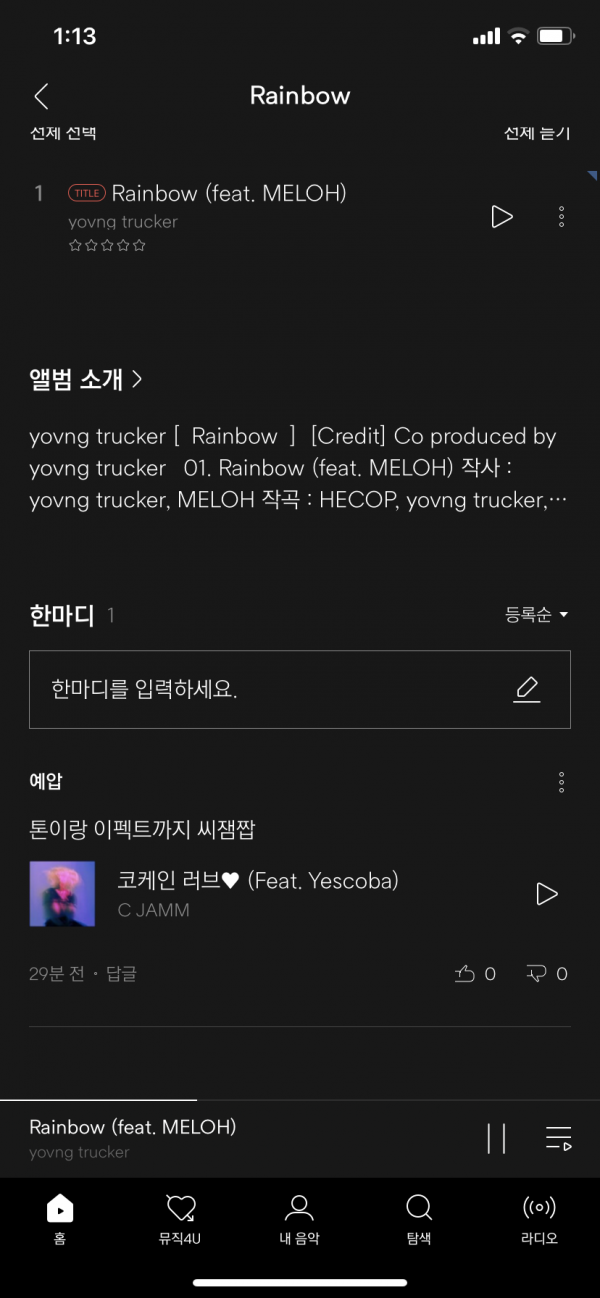Open the now-playing playlist queue
The width and height of the screenshot is (600, 1298).
(558, 1138)
